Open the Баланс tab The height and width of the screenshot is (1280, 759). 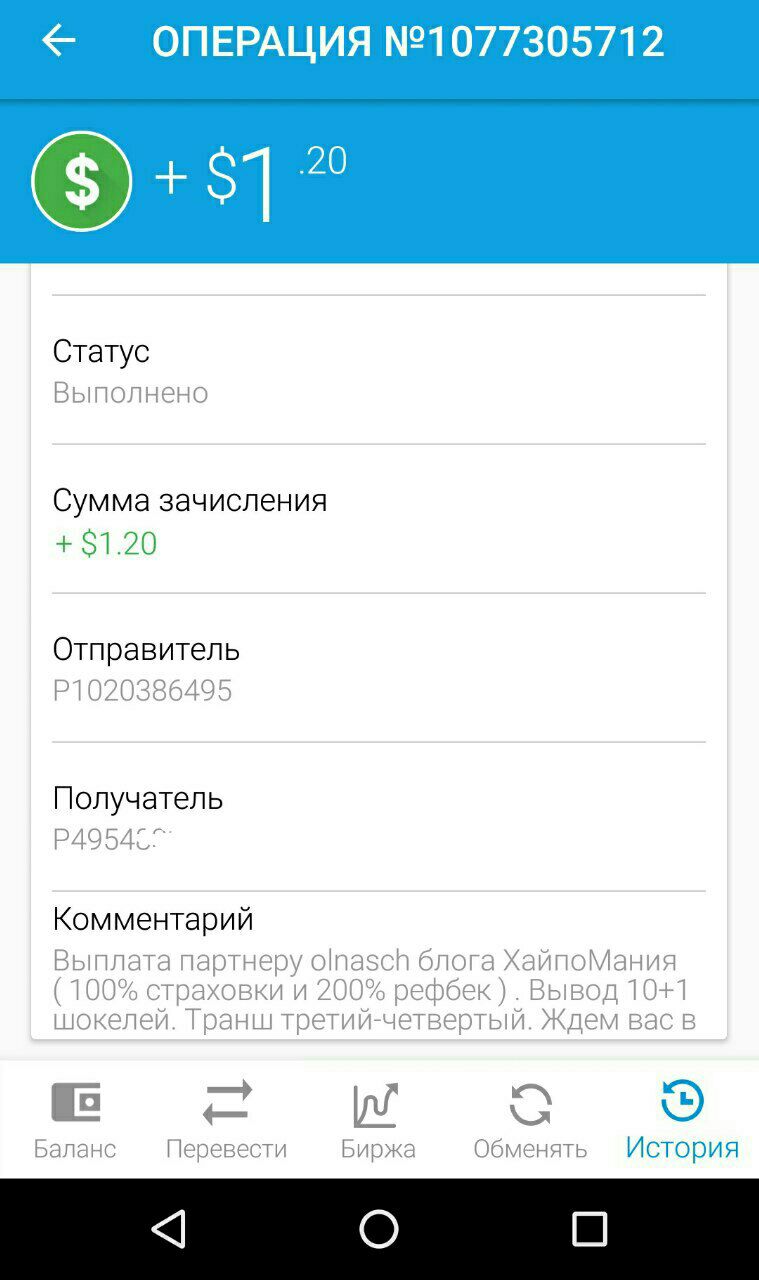[x=75, y=1119]
